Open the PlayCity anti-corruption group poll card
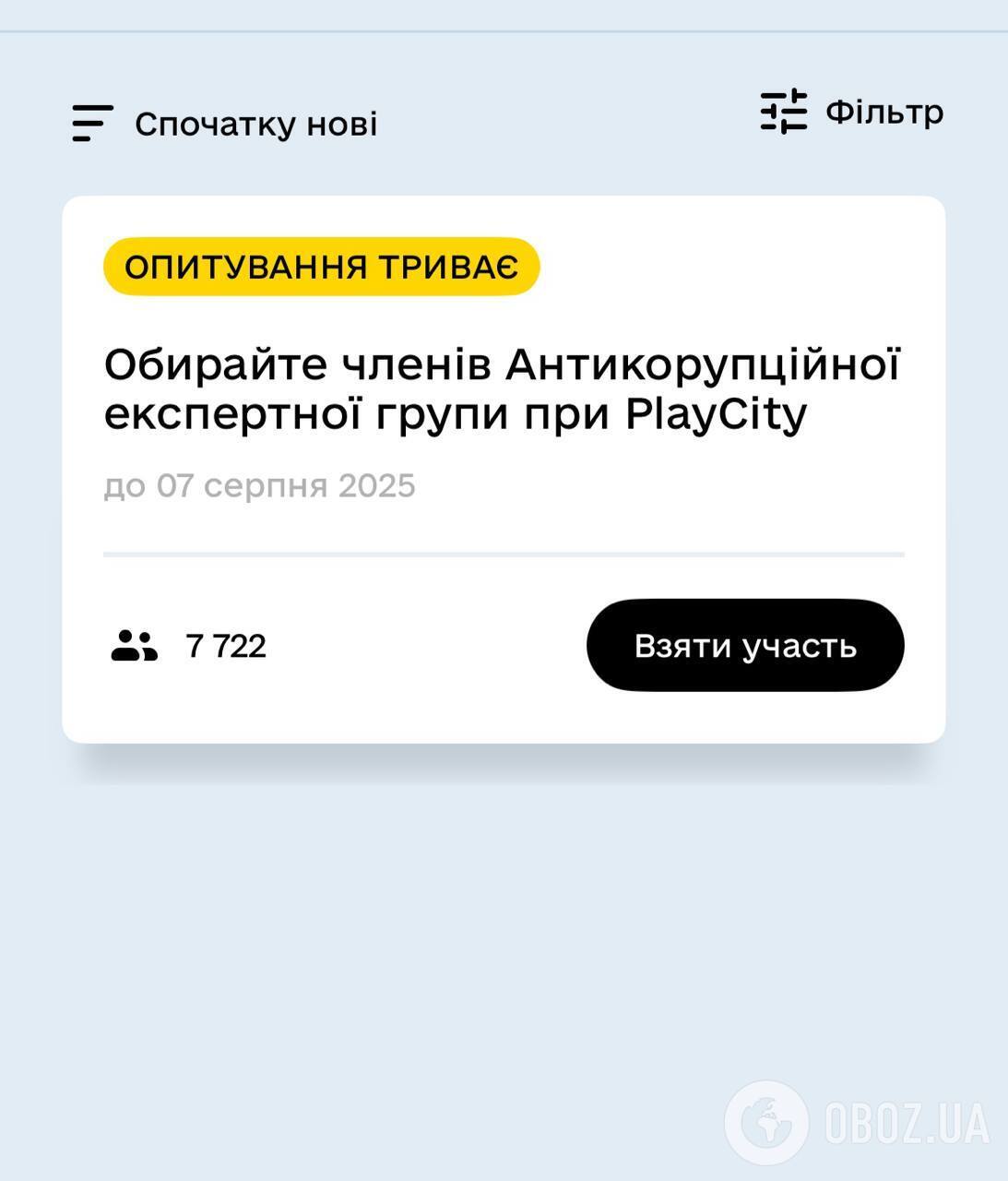Image resolution: width=1008 pixels, height=1181 pixels. [x=502, y=389]
